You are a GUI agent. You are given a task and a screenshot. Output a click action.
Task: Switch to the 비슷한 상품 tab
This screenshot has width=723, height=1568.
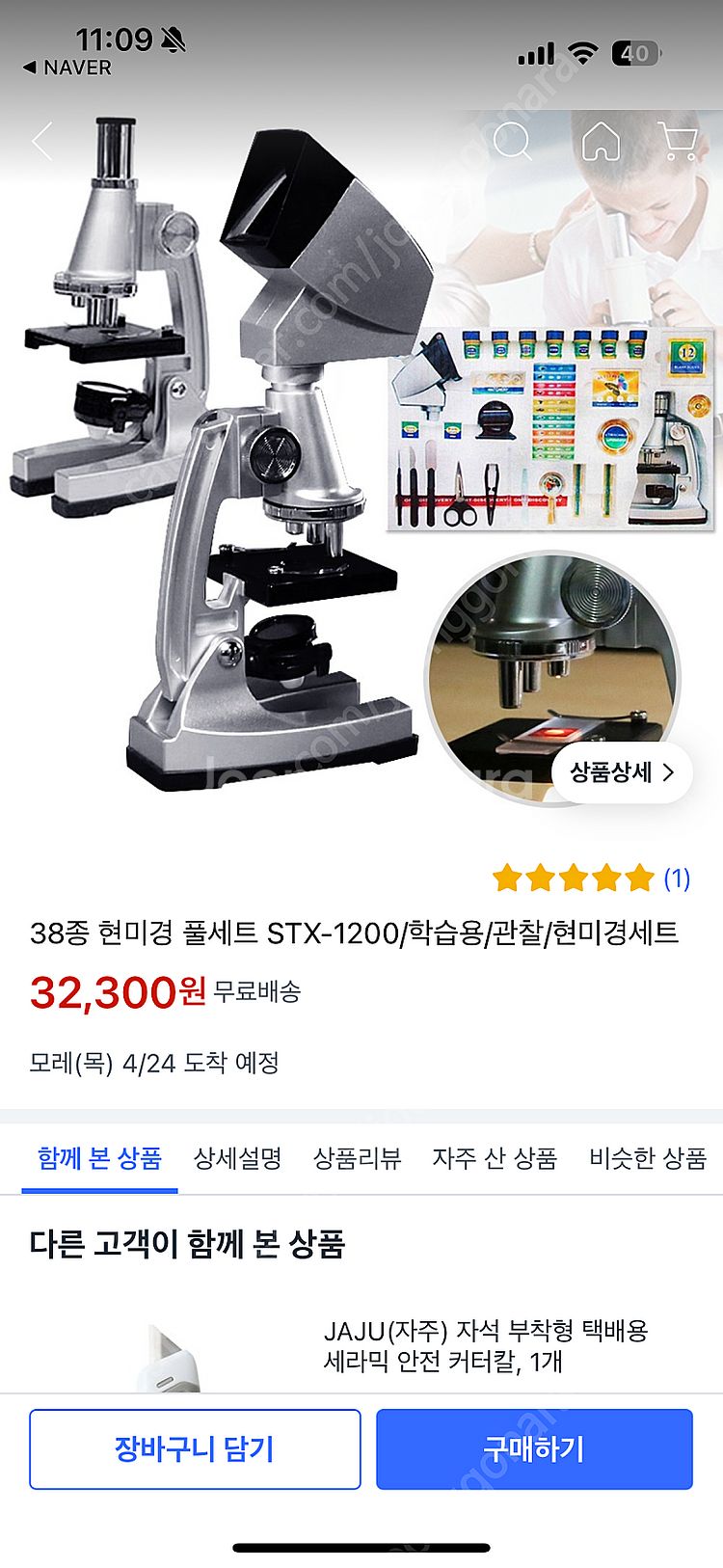[648, 1158]
